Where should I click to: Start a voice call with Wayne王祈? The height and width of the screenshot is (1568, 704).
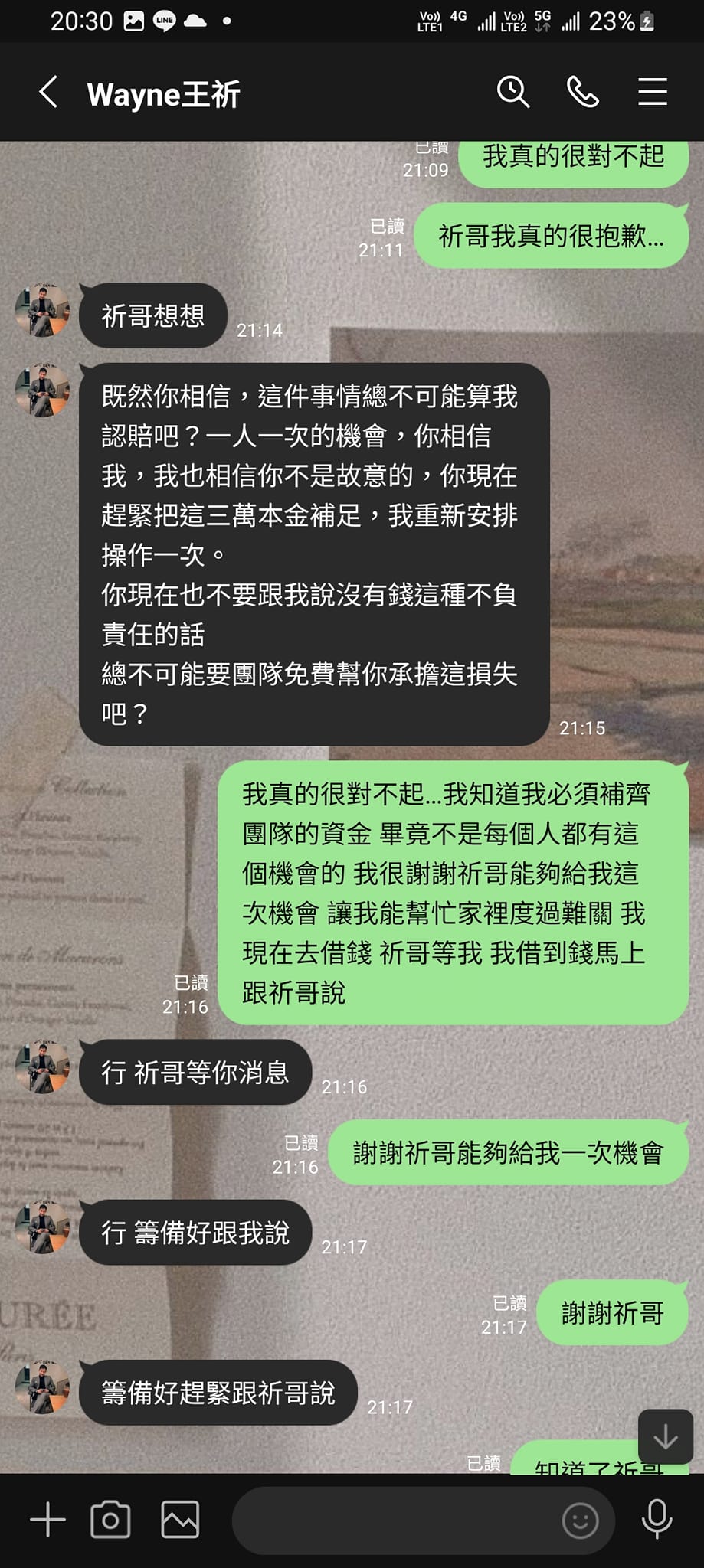click(582, 93)
